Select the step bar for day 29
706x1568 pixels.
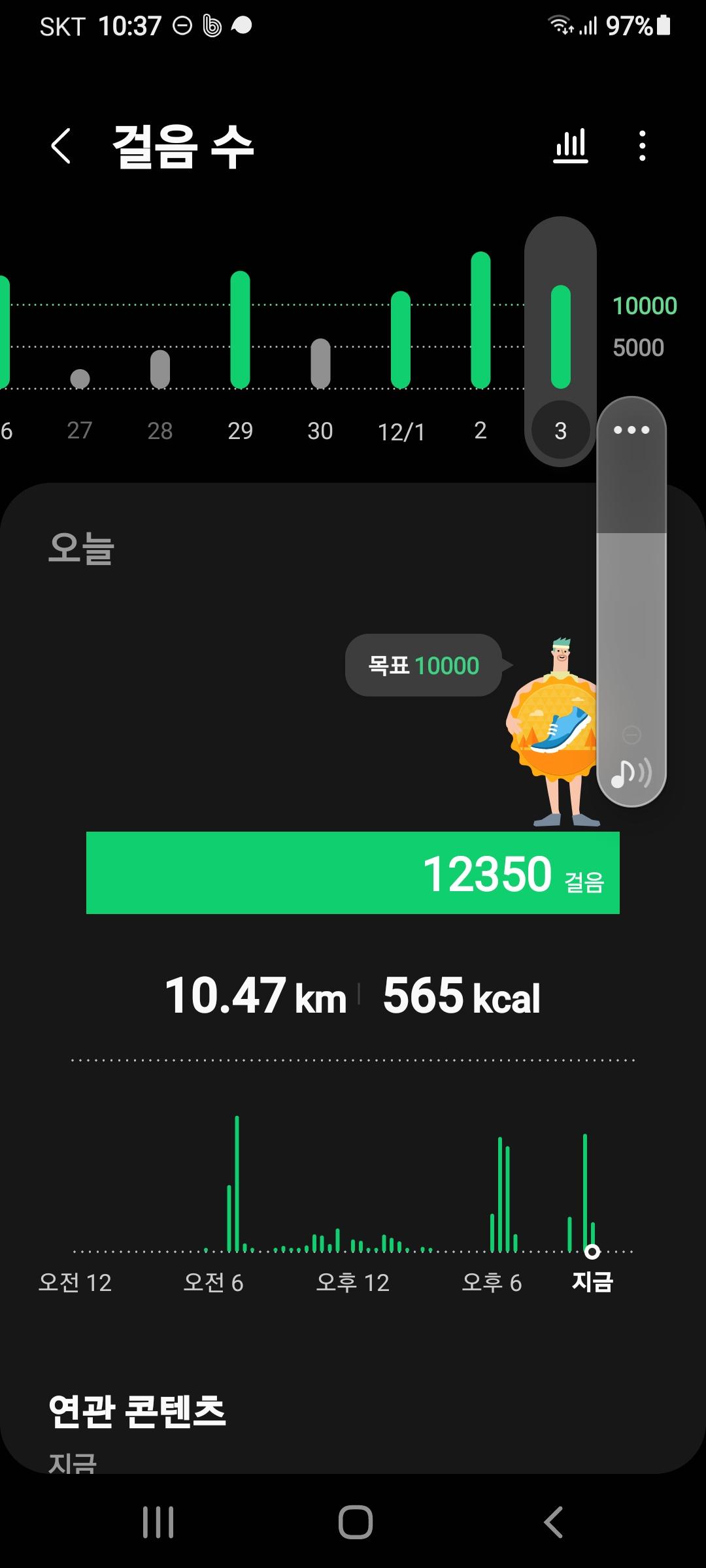[x=240, y=330]
